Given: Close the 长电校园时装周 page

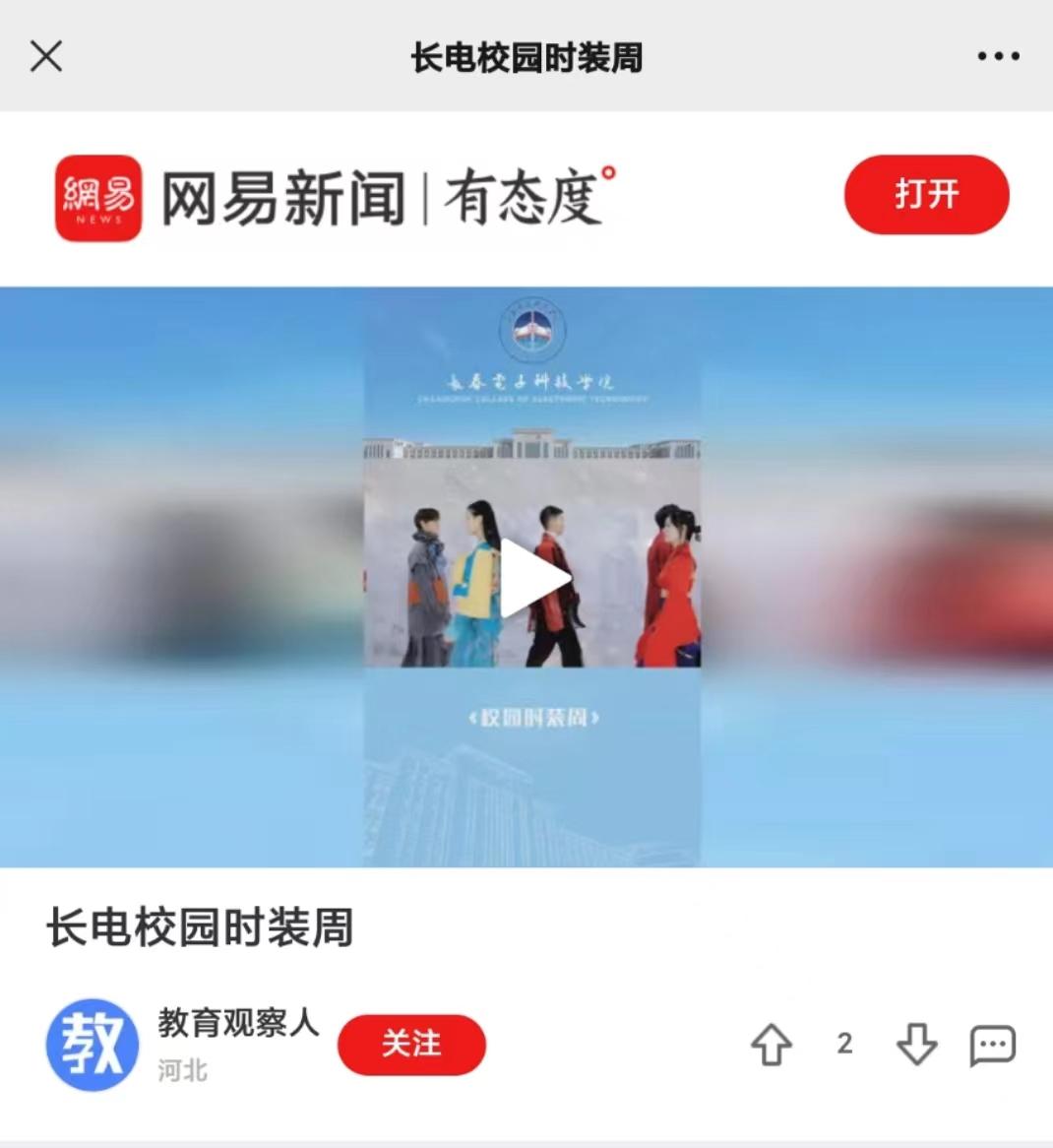Looking at the screenshot, I should [x=46, y=56].
